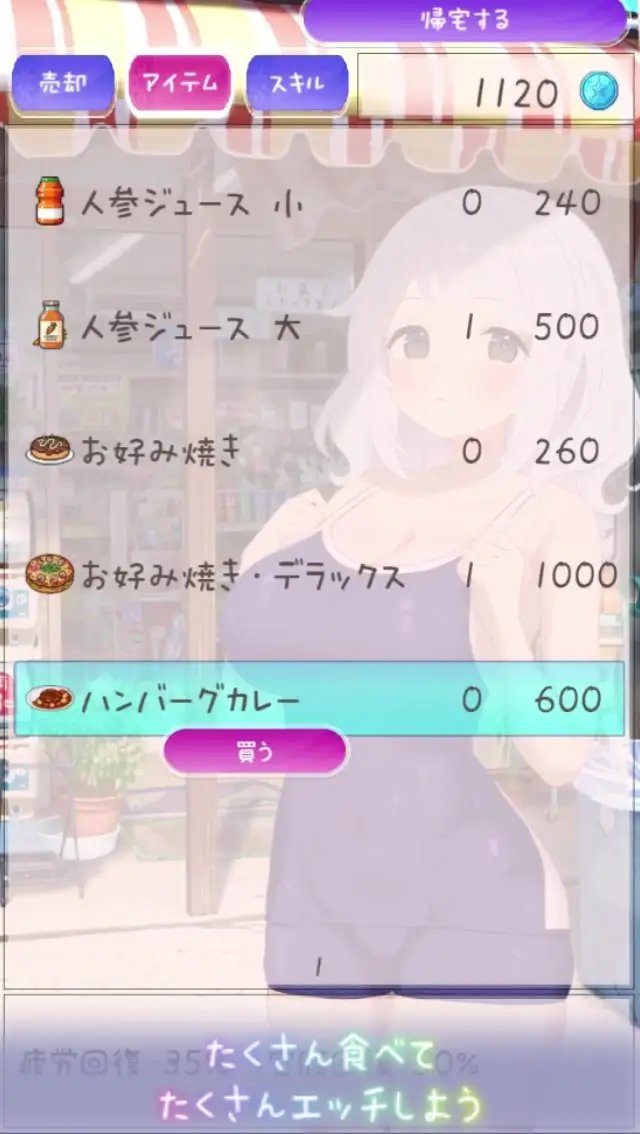
Task: Select the お好み焼き・デラックス item row
Action: [x=318, y=576]
